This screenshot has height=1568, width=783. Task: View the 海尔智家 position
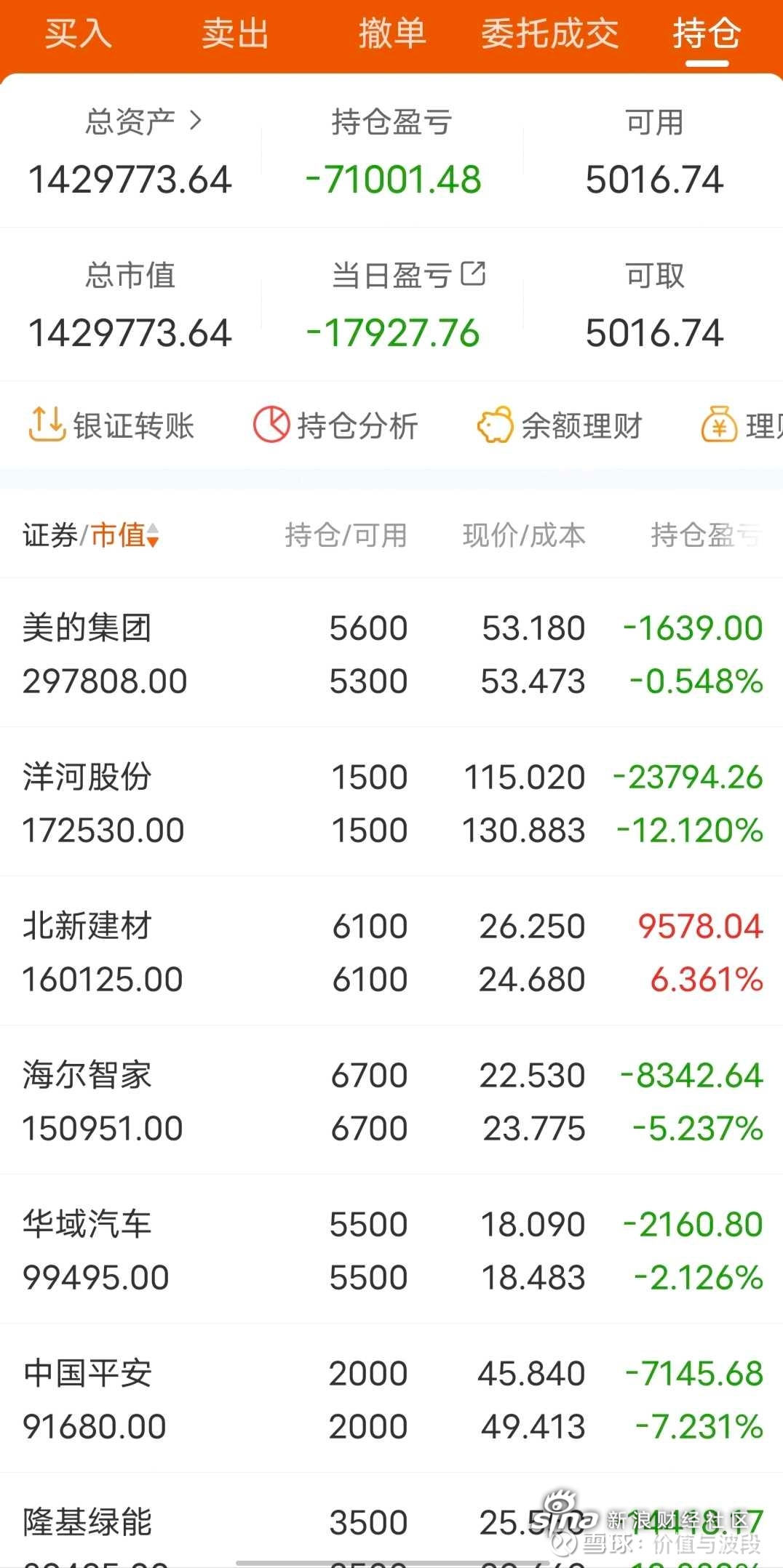click(x=391, y=1100)
